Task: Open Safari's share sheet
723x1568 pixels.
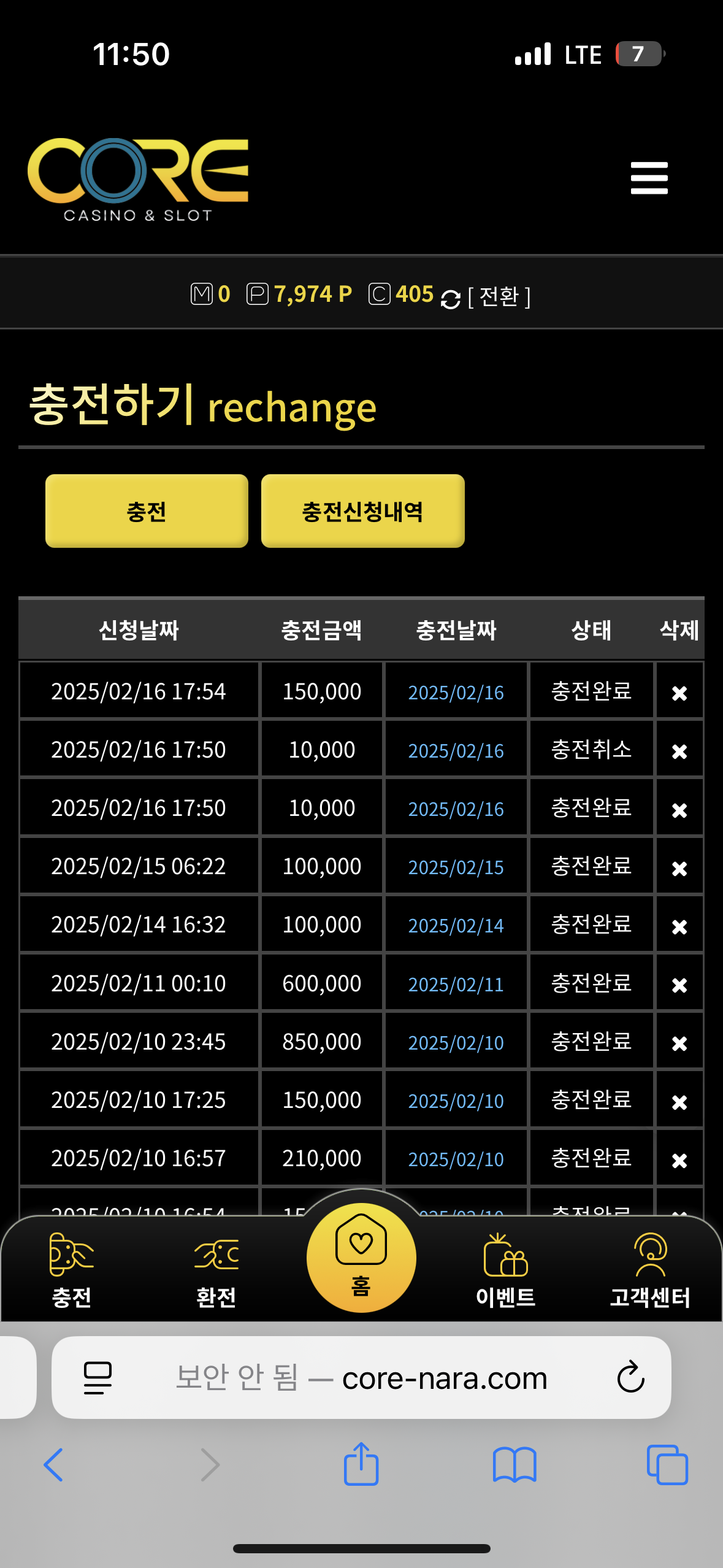Action: 361,1464
